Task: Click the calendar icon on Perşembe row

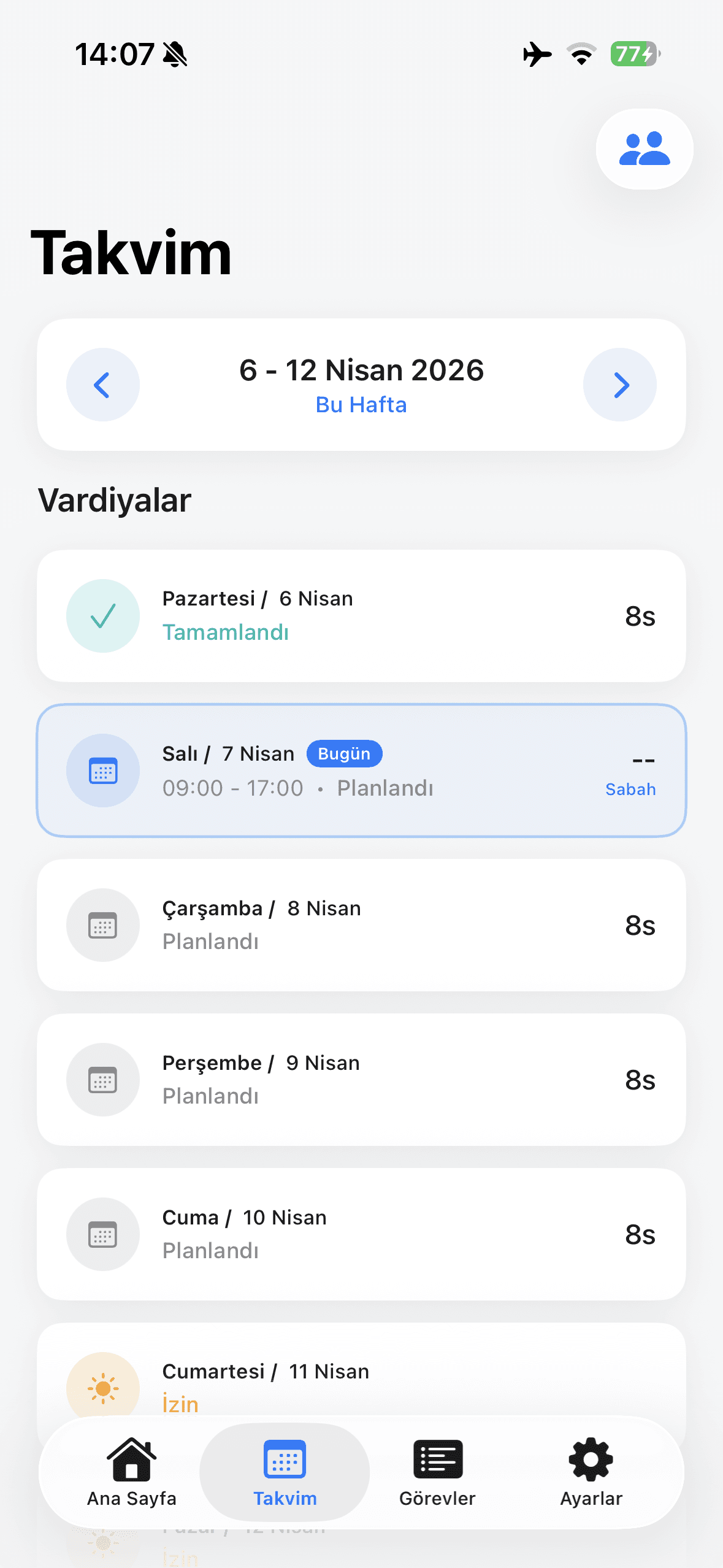Action: pyautogui.click(x=103, y=1080)
